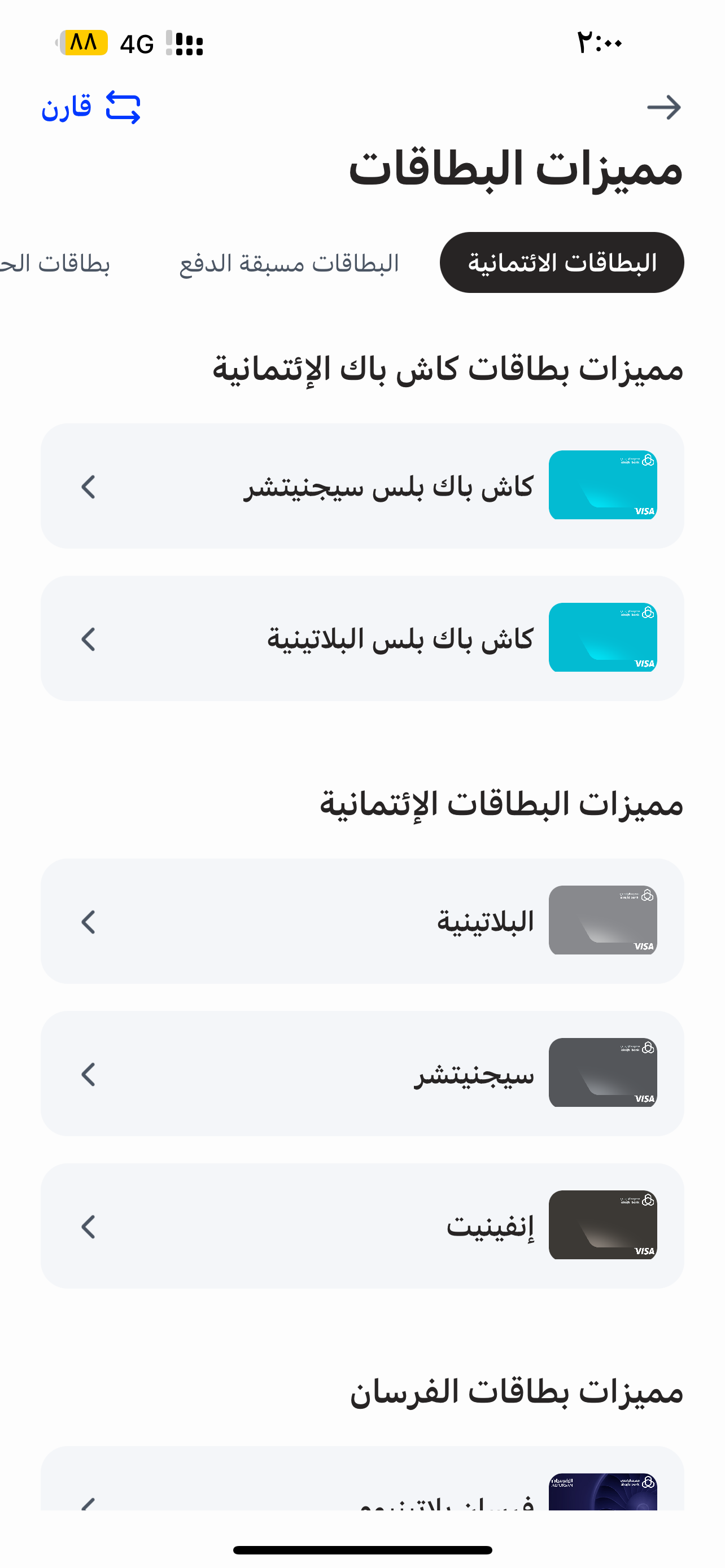The image size is (725, 1568).
Task: Tap the back arrow at top right
Action: (663, 108)
